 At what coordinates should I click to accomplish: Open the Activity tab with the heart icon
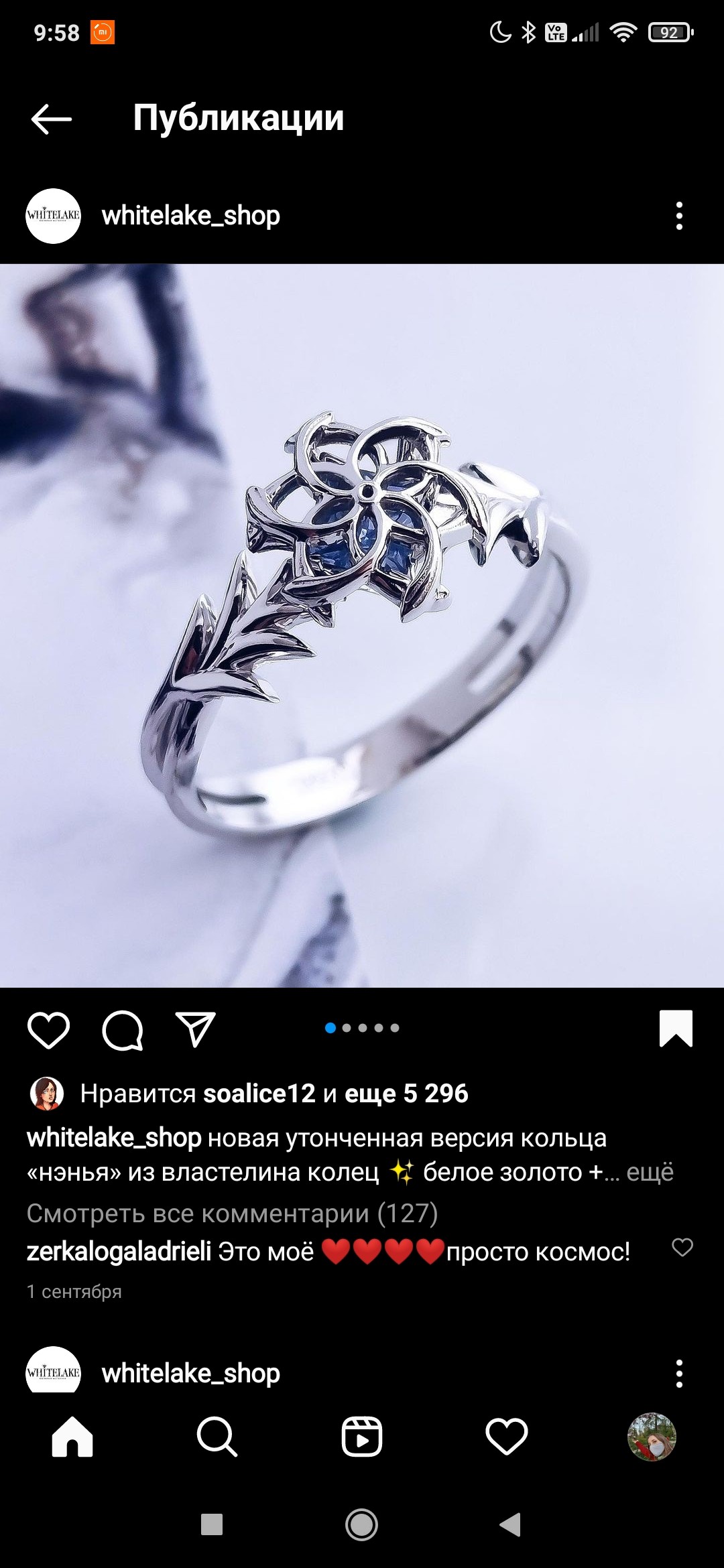coord(507,1437)
